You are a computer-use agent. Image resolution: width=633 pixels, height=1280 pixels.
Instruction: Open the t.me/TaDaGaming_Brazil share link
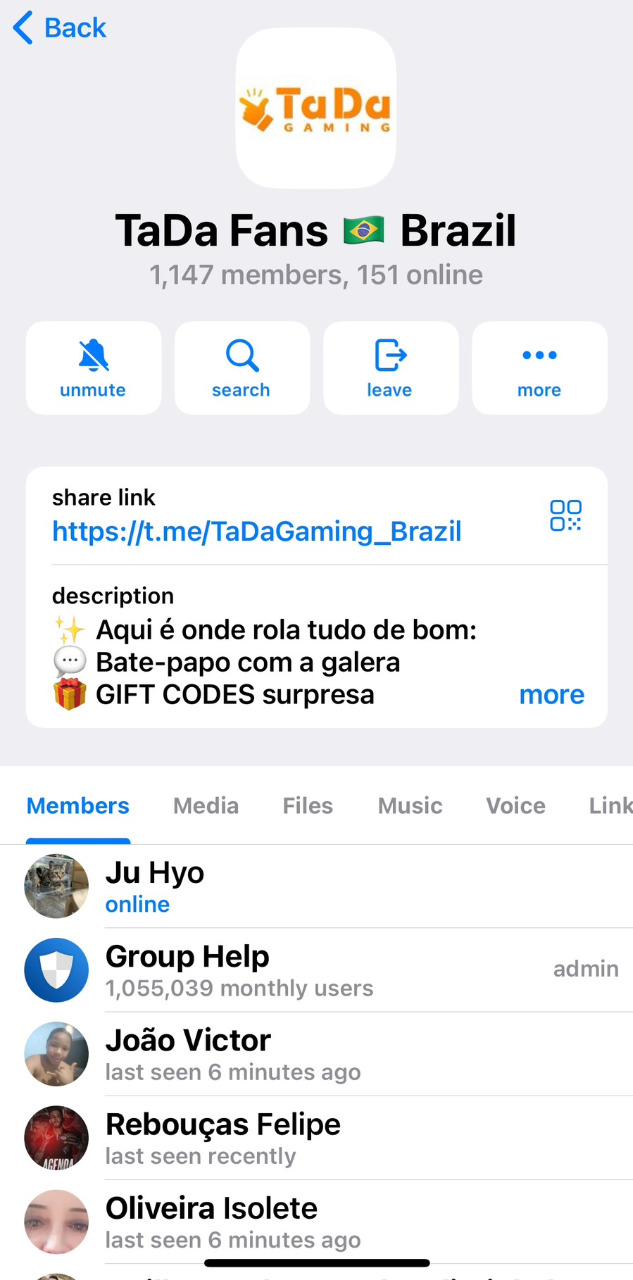pyautogui.click(x=257, y=531)
